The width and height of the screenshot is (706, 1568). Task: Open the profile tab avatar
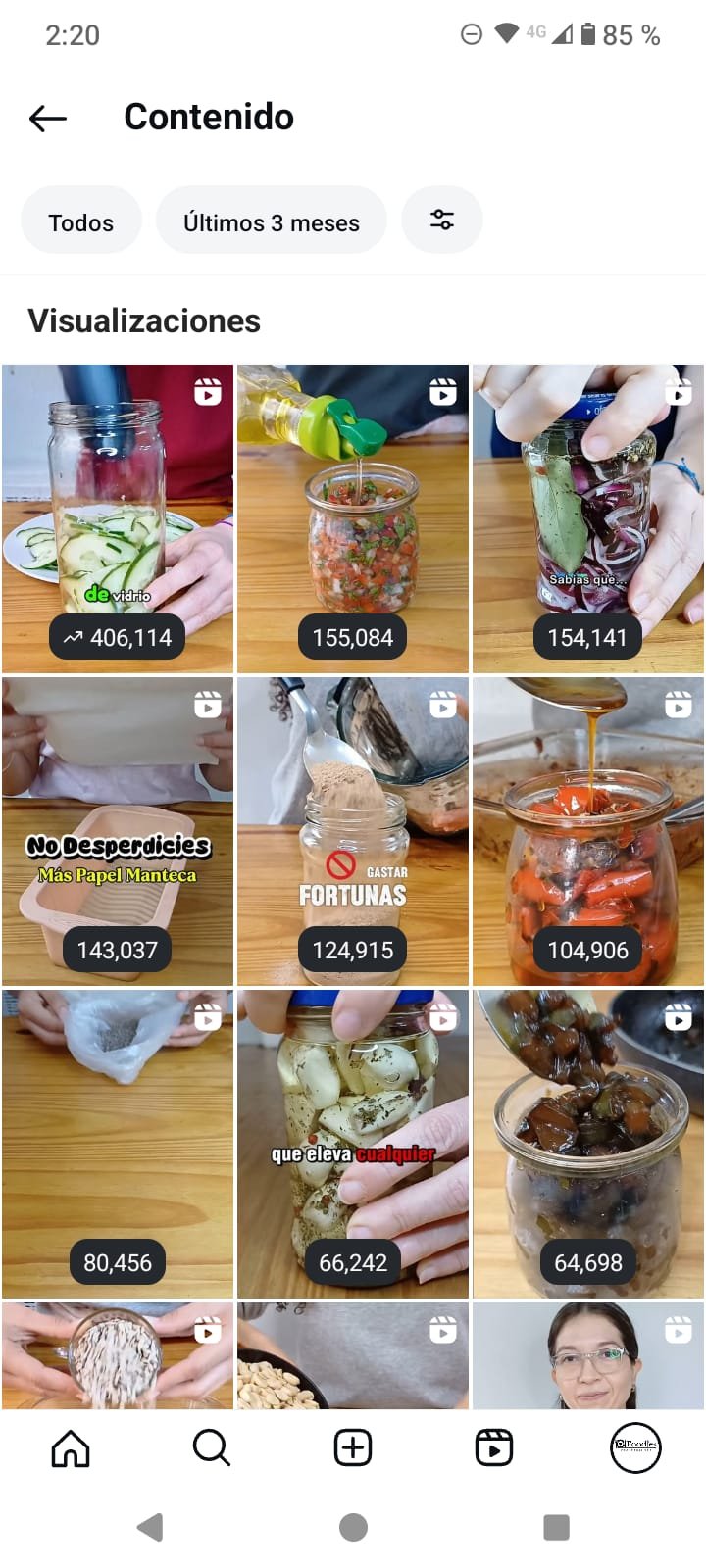635,1447
